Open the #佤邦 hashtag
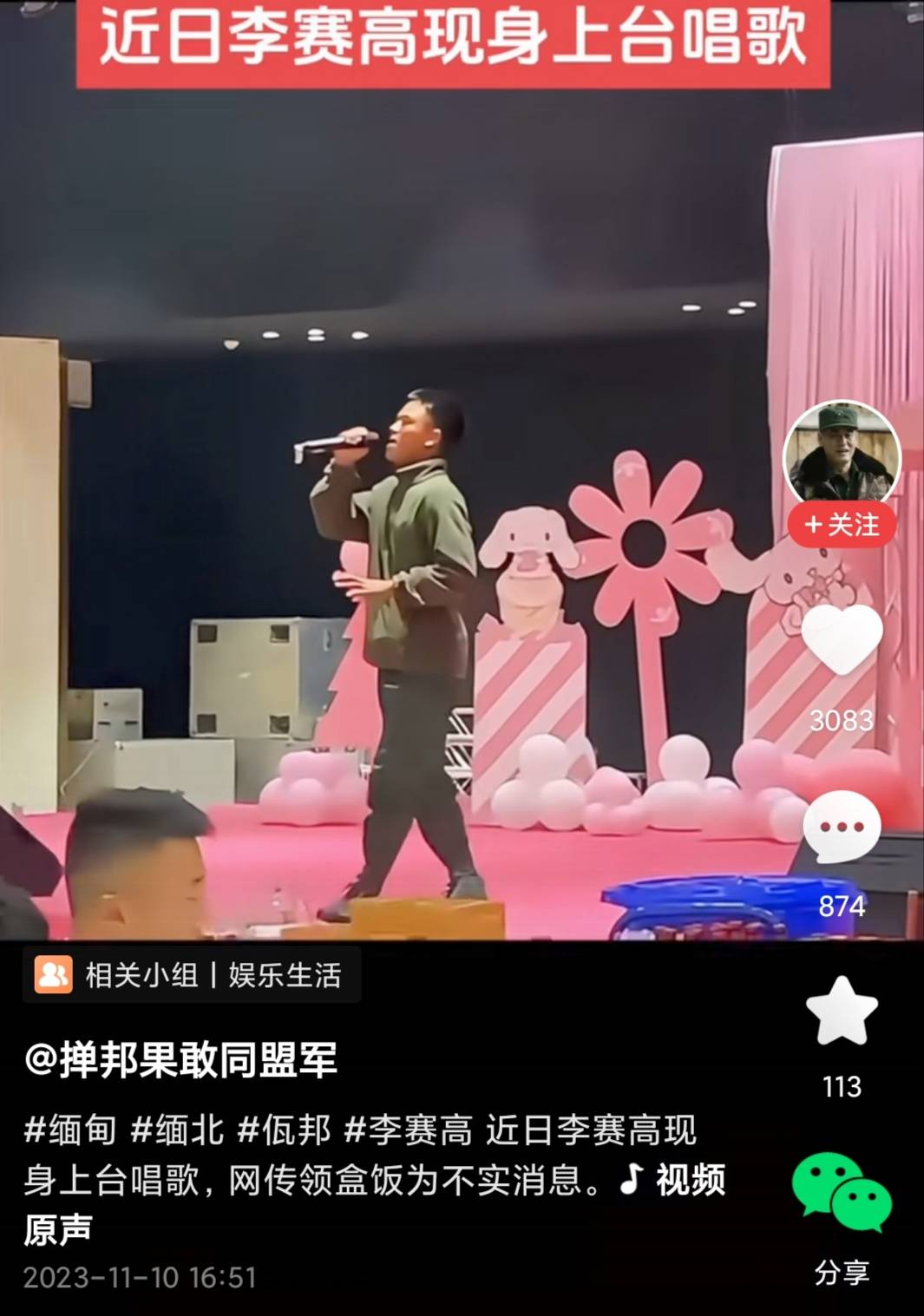Screen dimensions: 924x1316 coord(285,1130)
